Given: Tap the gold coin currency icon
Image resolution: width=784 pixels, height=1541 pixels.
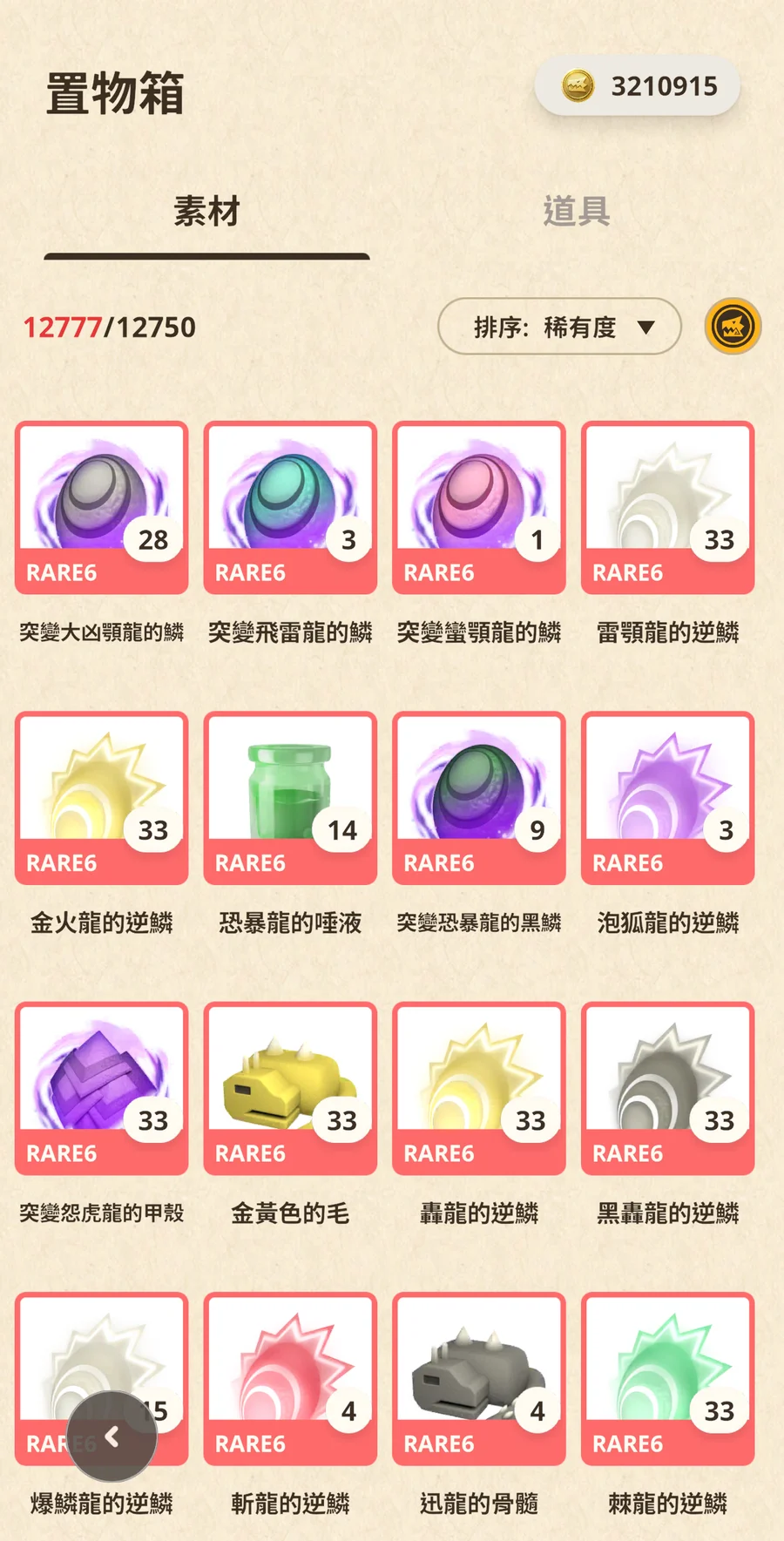Looking at the screenshot, I should pyautogui.click(x=575, y=84).
